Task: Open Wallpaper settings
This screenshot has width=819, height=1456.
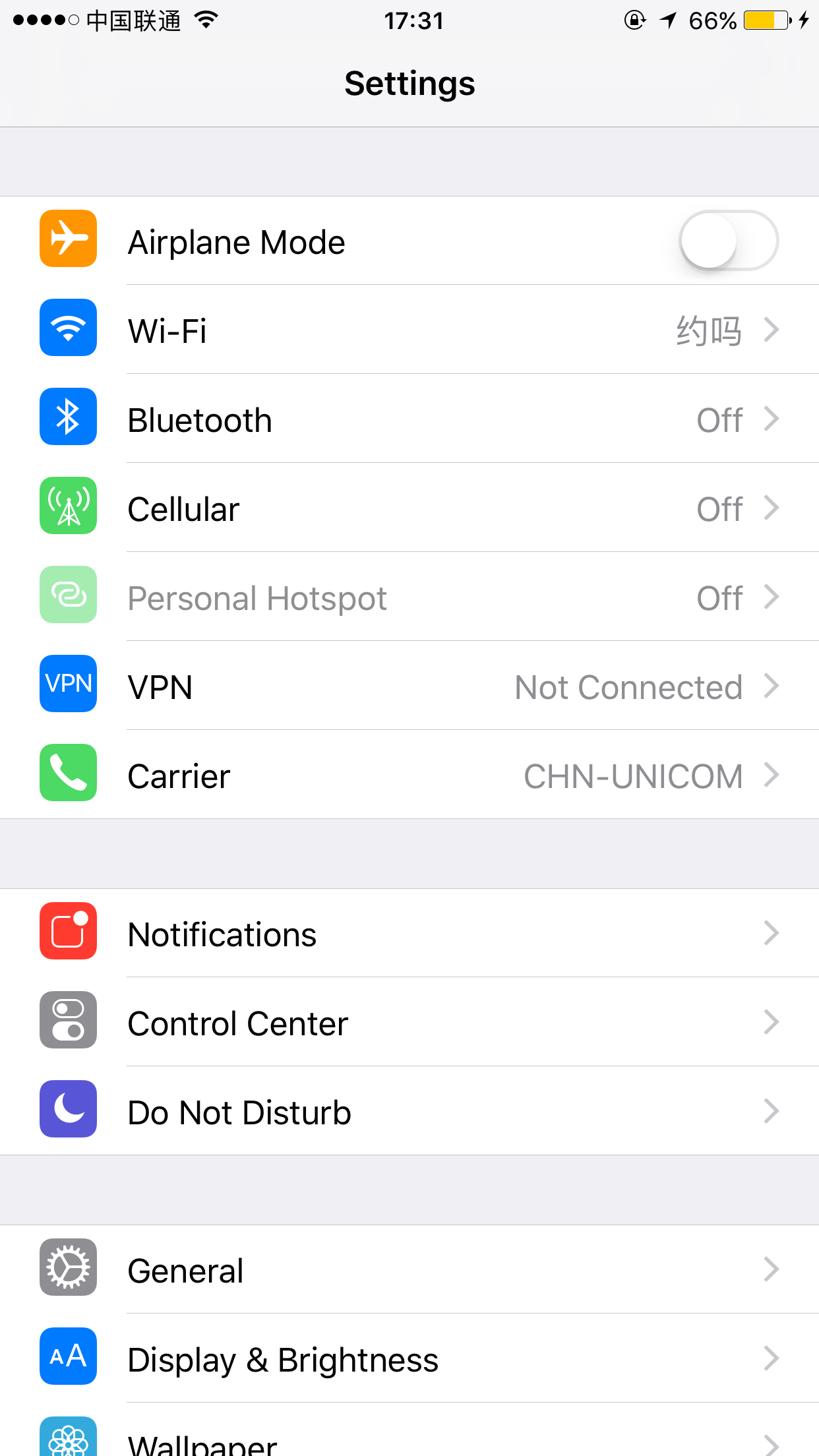Action: 409,1430
